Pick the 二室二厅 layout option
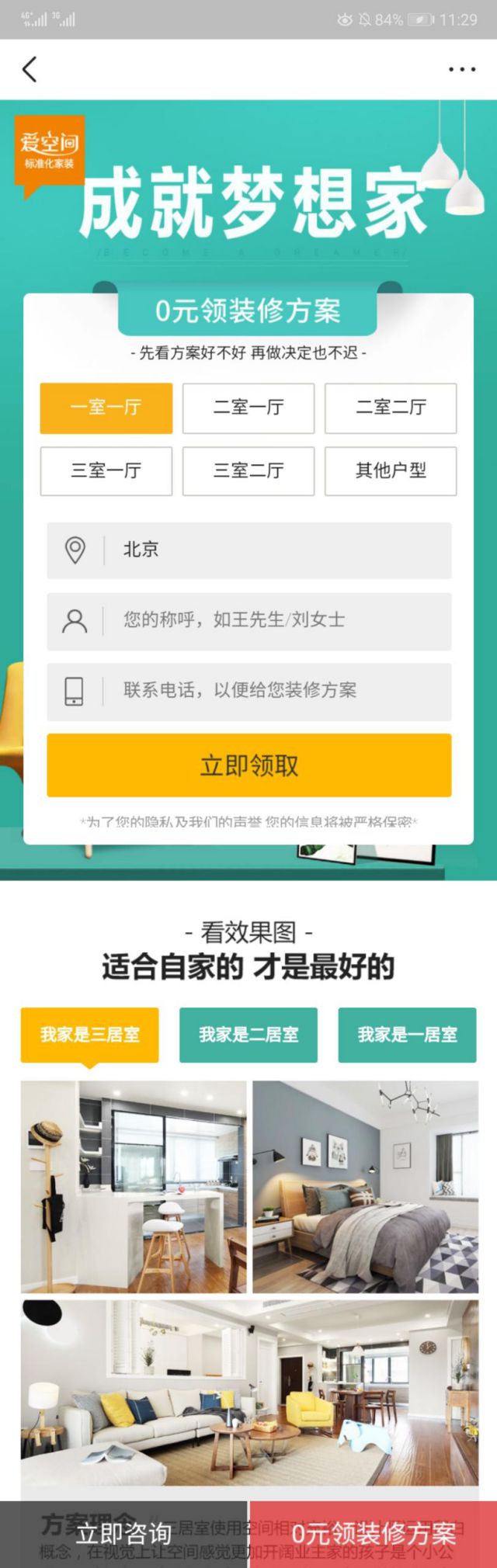 click(391, 408)
